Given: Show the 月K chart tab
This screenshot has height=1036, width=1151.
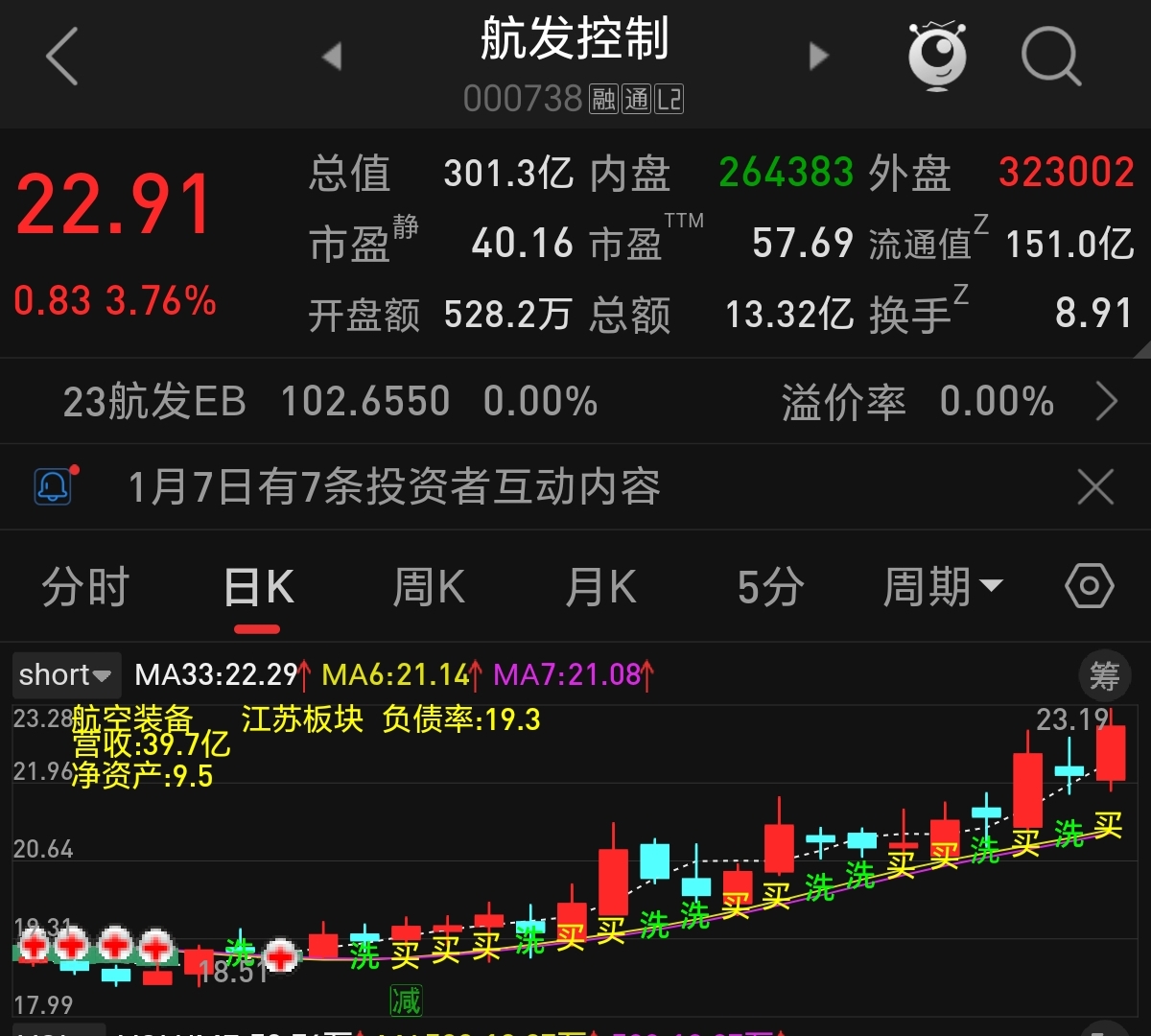Looking at the screenshot, I should click(x=600, y=587).
